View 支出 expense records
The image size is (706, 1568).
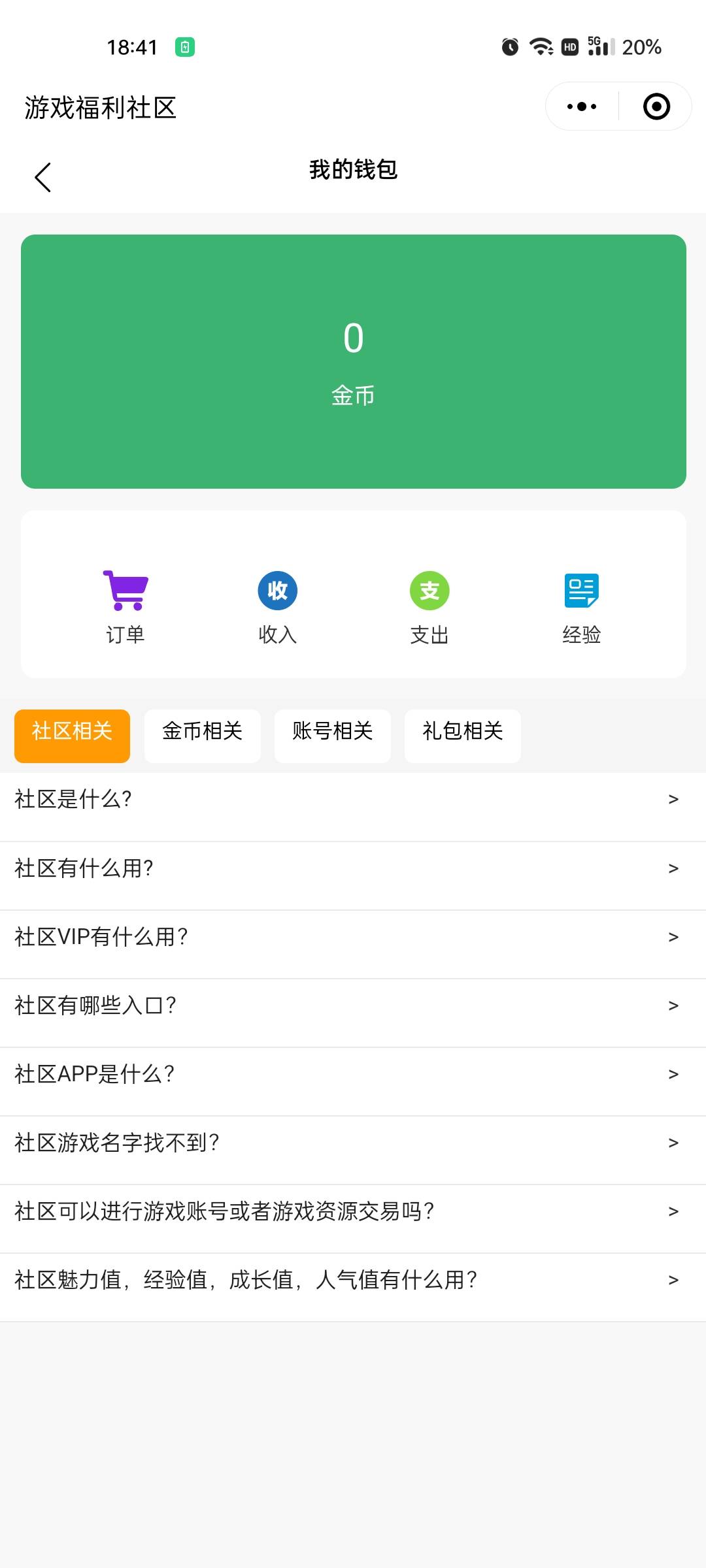pyautogui.click(x=429, y=608)
